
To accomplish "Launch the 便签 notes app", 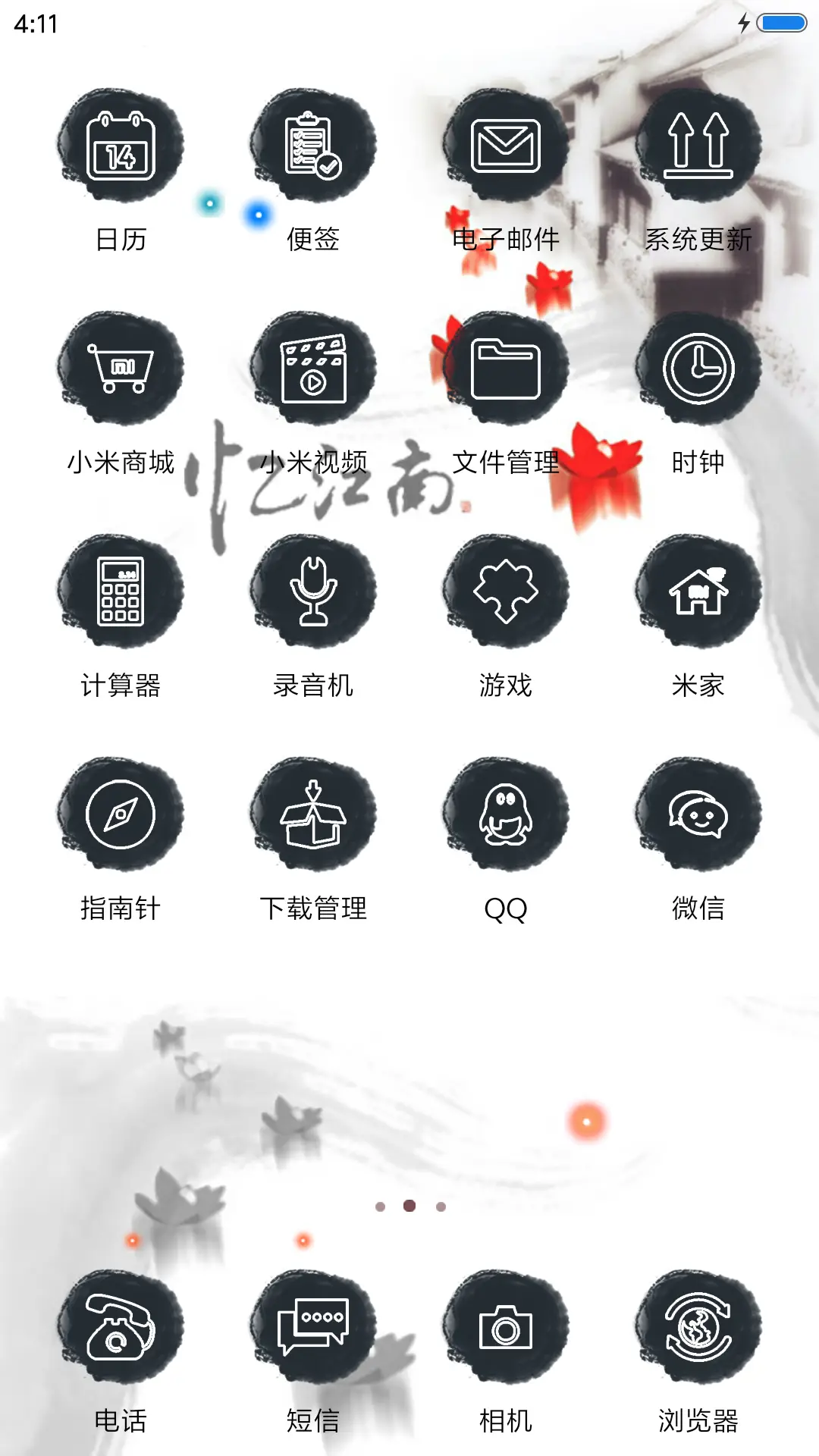I will (311, 148).
